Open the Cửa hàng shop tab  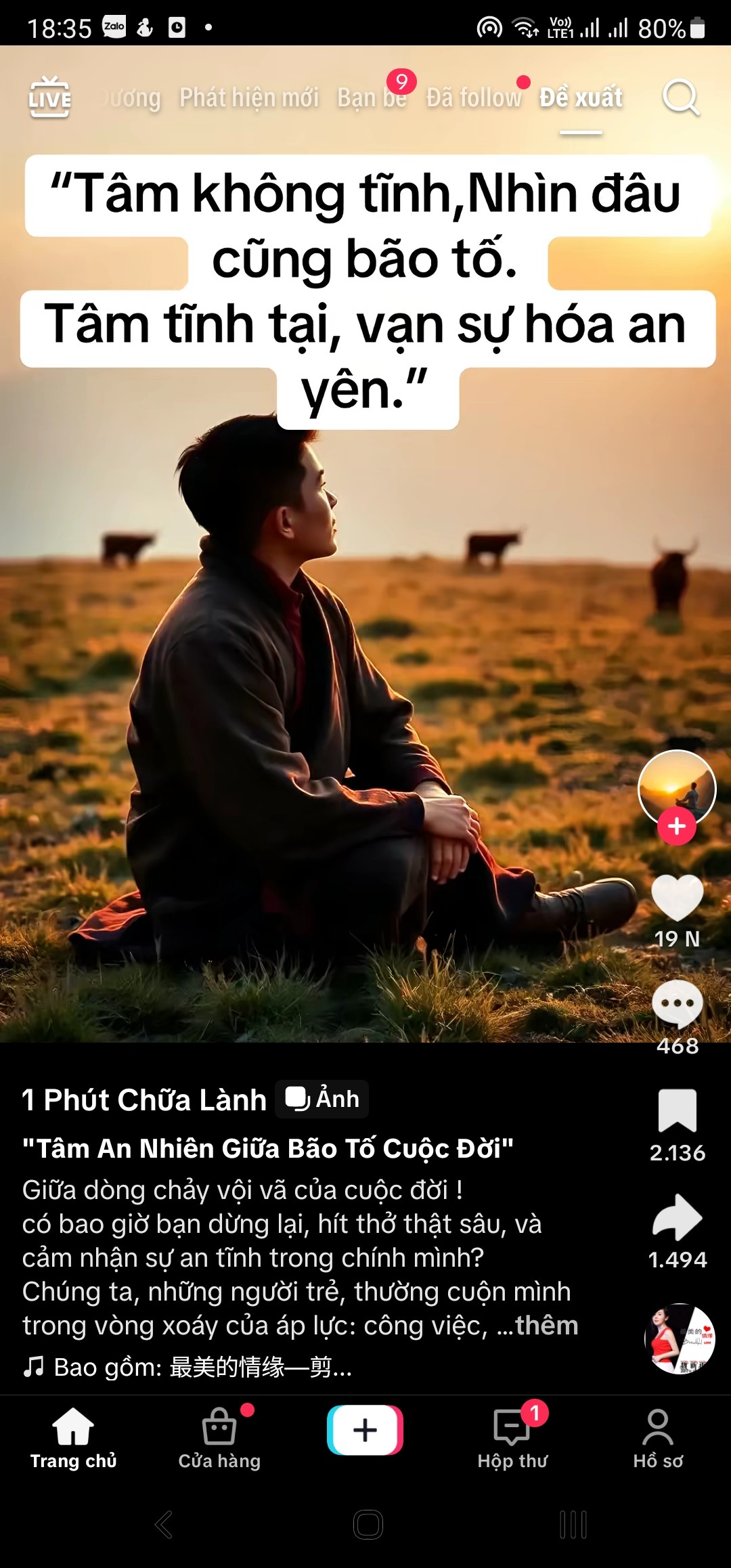(x=219, y=1438)
